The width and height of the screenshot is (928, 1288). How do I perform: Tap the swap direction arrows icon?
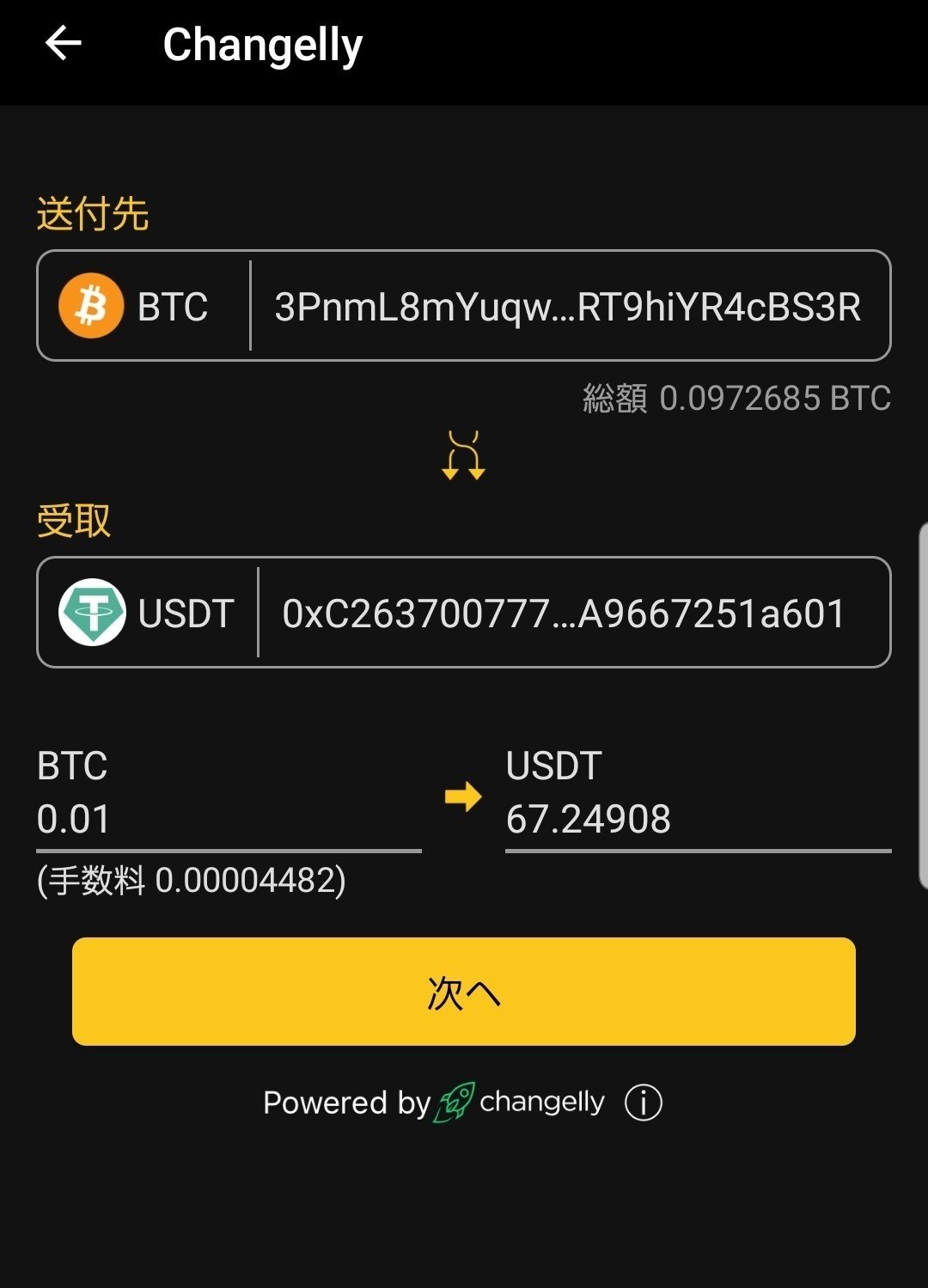click(464, 455)
